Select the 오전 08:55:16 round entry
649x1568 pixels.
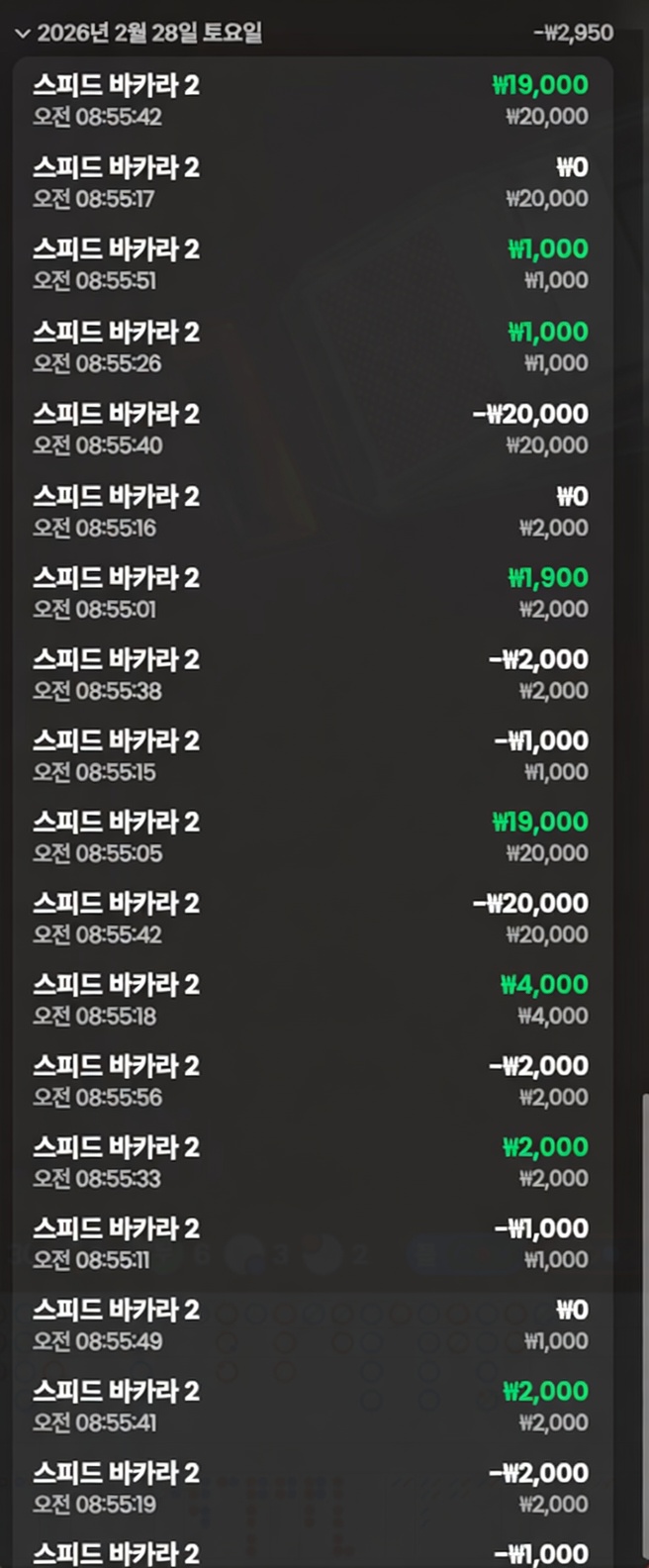[x=311, y=511]
